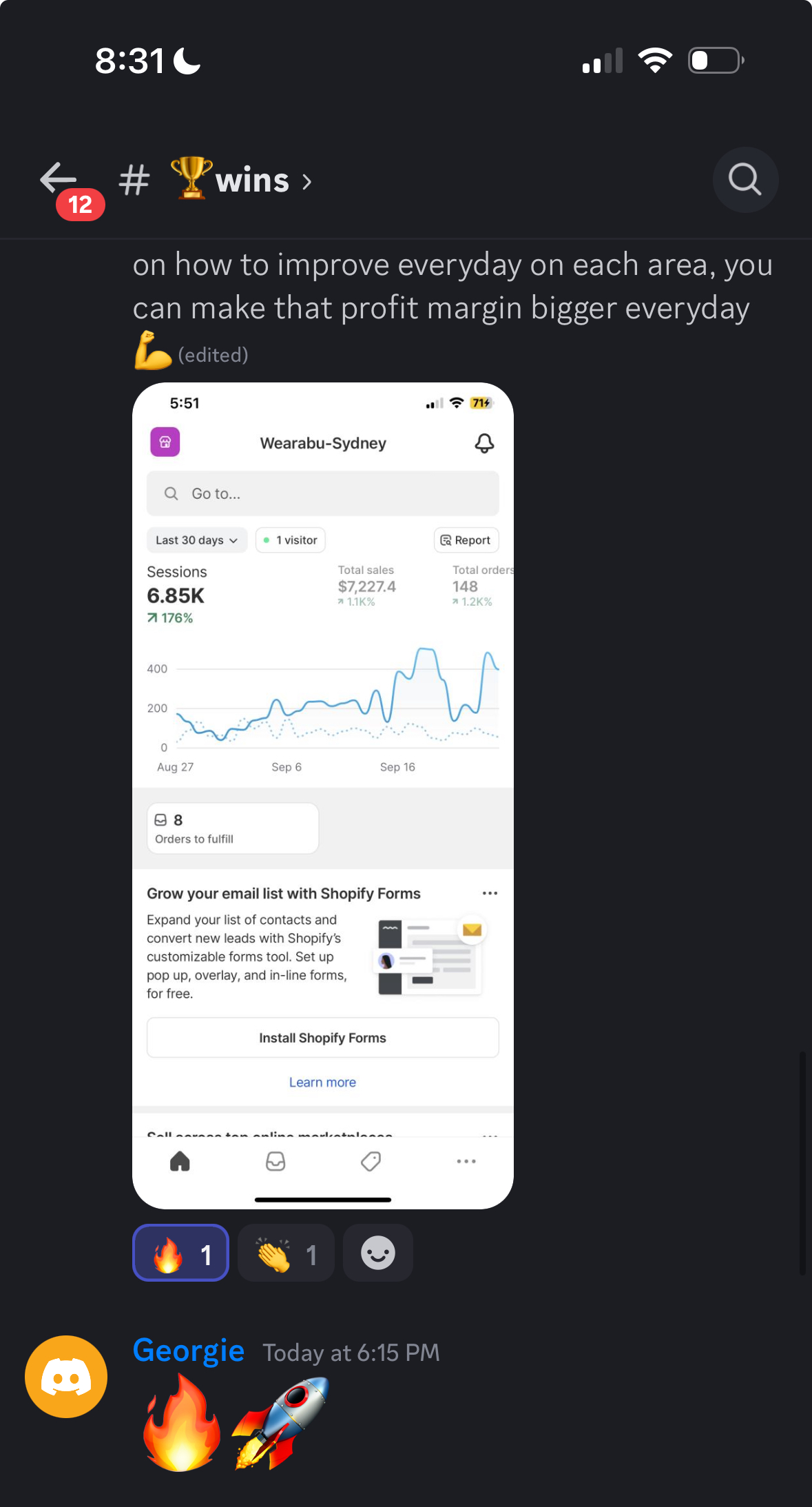
Task: Add a clapping hands reaction
Action: click(286, 1253)
